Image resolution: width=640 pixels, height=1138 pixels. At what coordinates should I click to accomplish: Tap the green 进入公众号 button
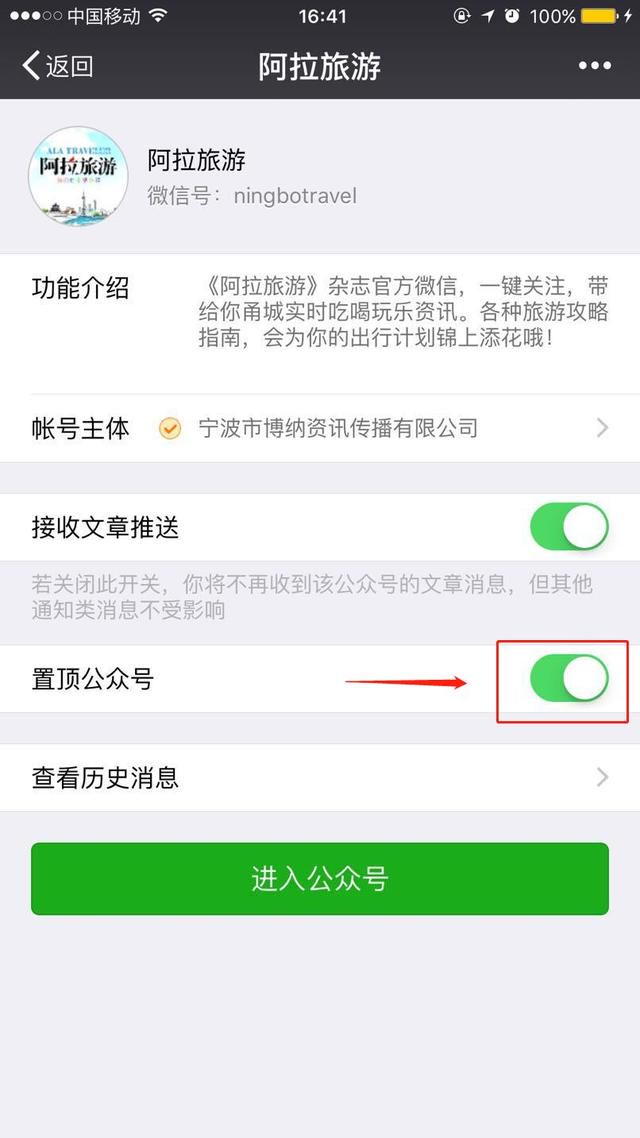[x=320, y=878]
